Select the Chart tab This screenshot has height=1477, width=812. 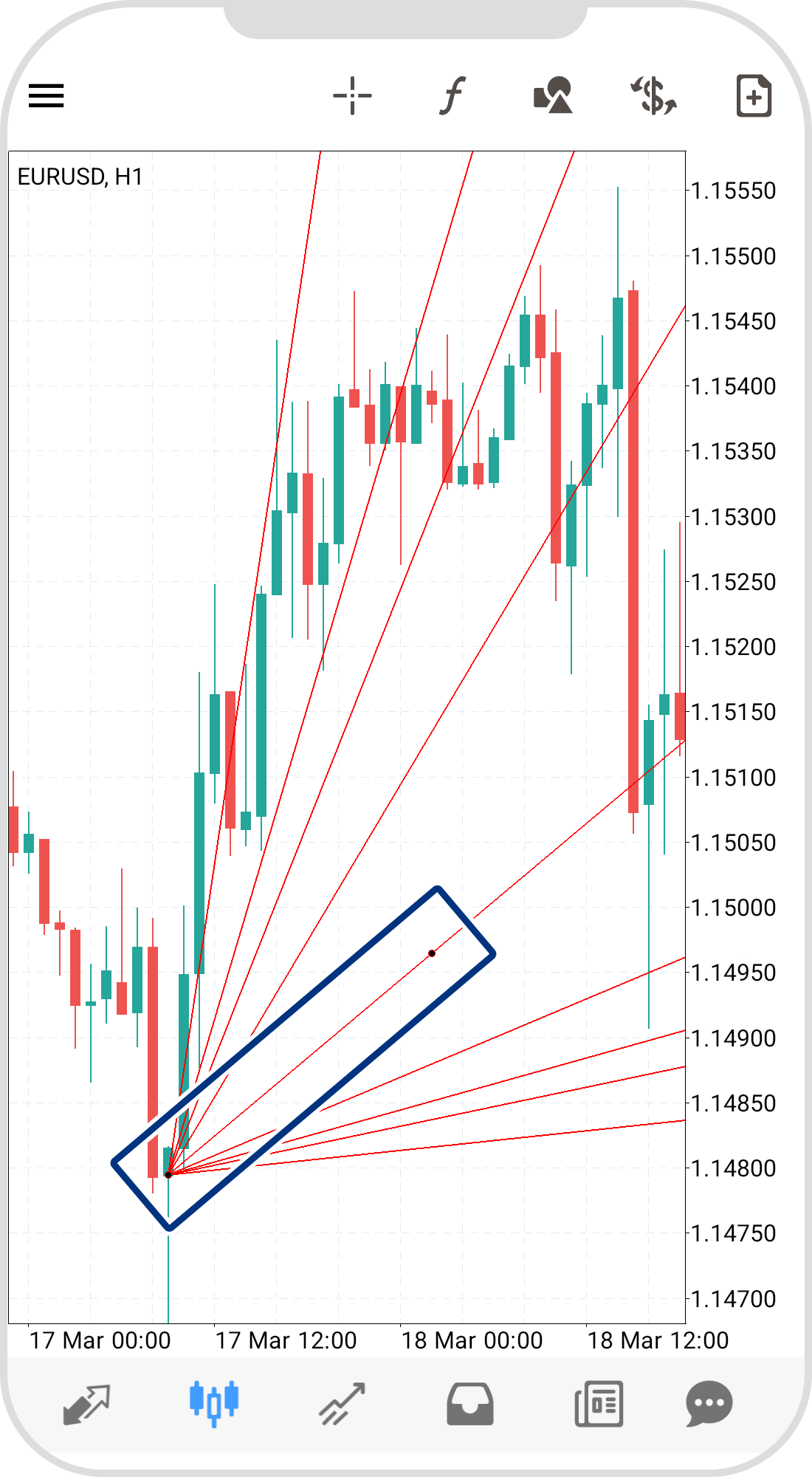click(x=214, y=1403)
